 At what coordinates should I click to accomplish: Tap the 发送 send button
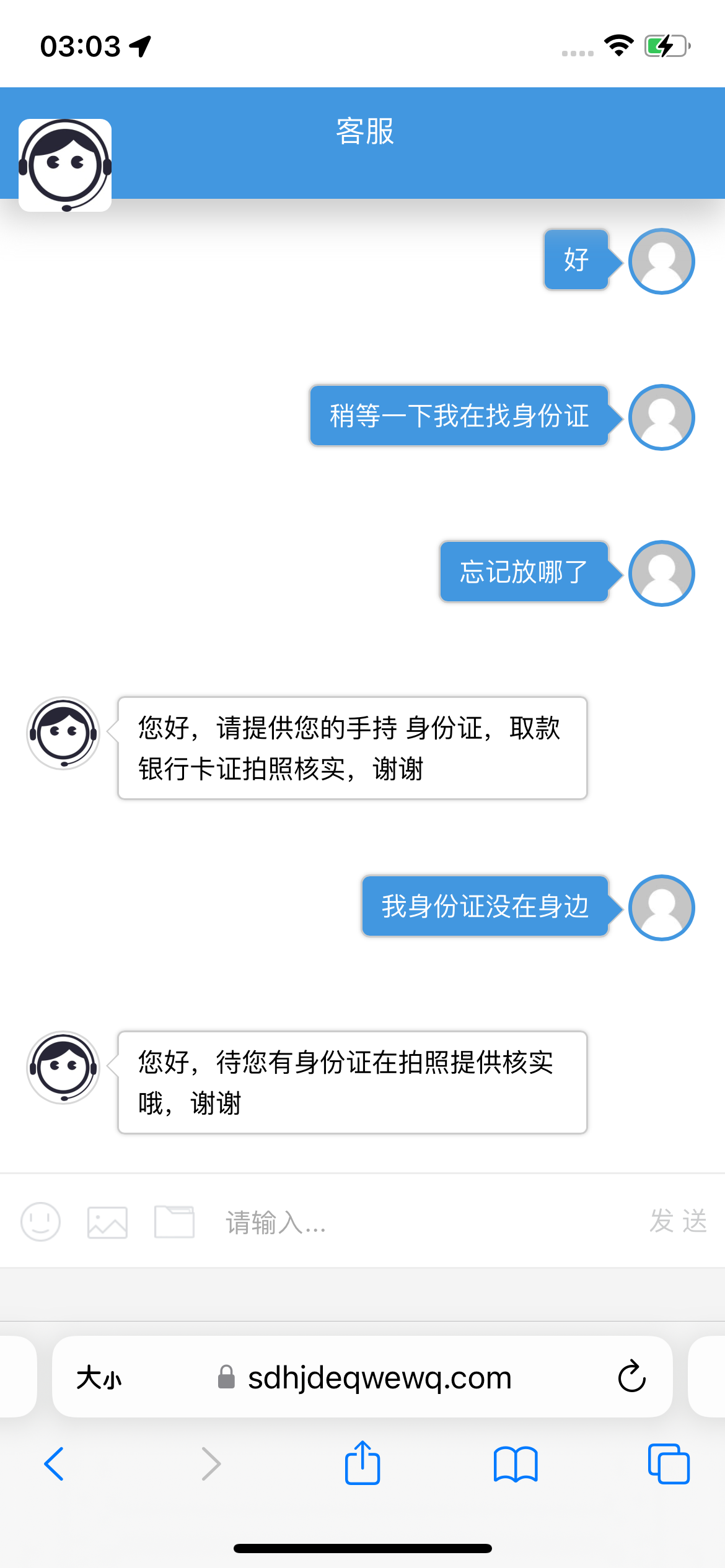click(x=678, y=1221)
